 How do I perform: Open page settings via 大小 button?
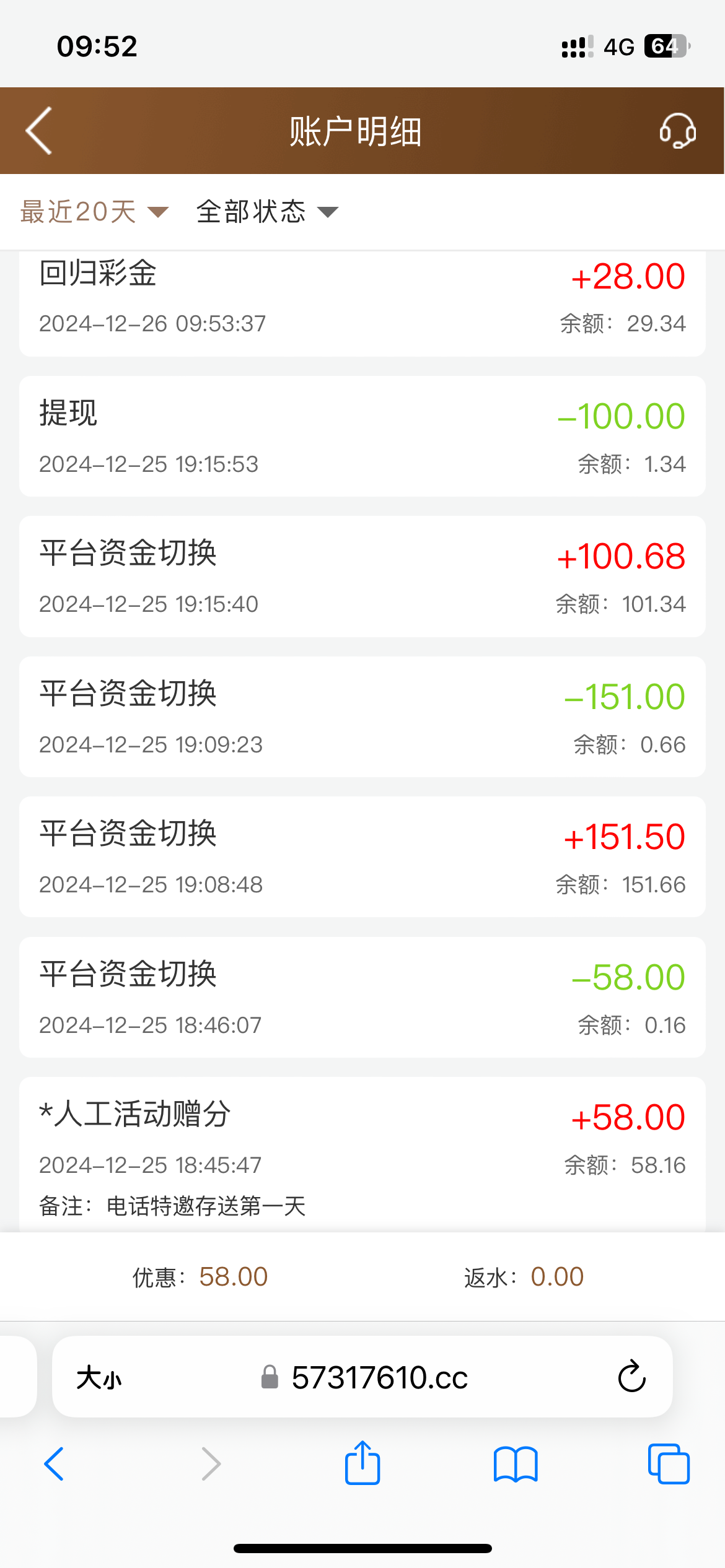point(96,1377)
